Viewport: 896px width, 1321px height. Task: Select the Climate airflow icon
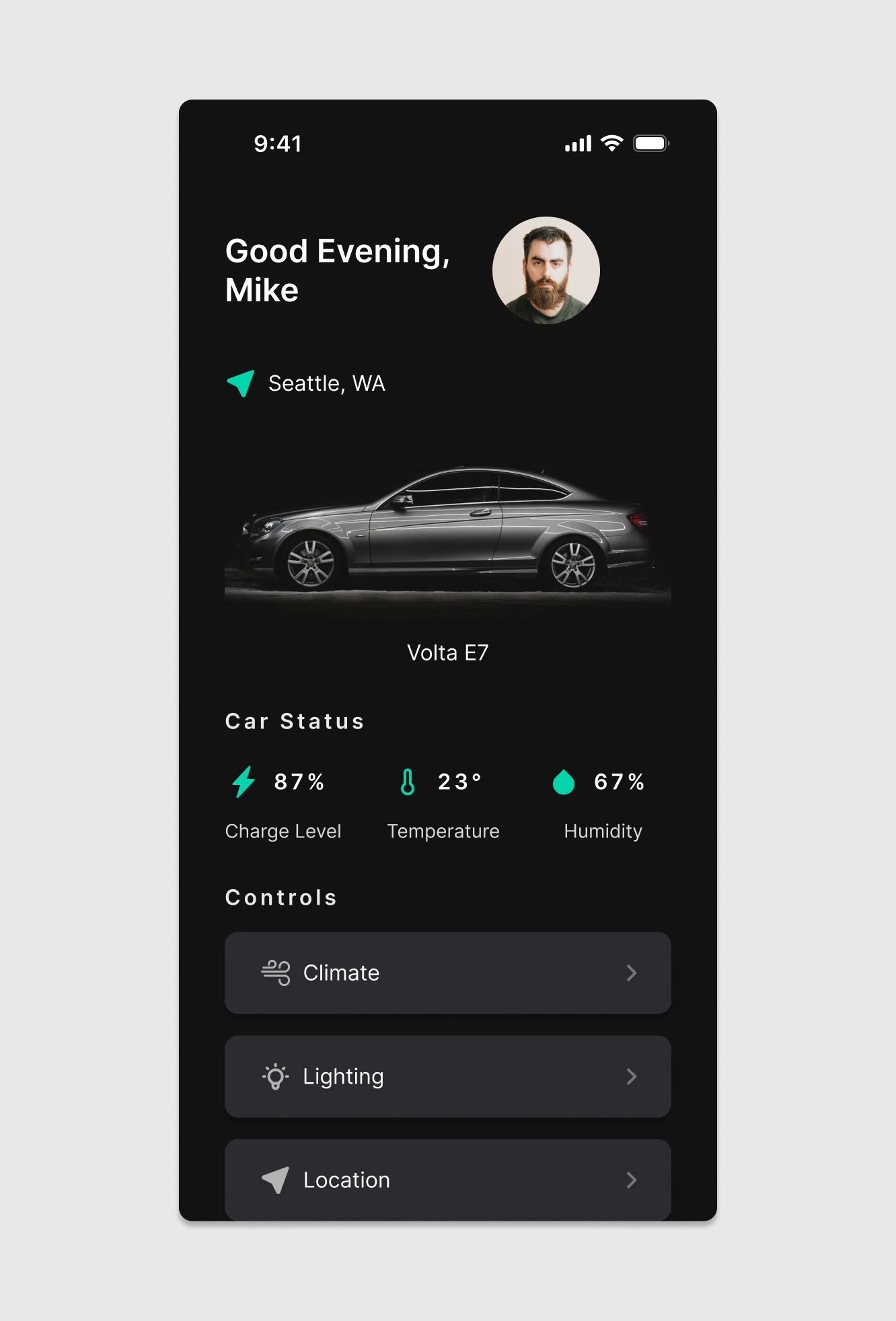click(x=276, y=973)
